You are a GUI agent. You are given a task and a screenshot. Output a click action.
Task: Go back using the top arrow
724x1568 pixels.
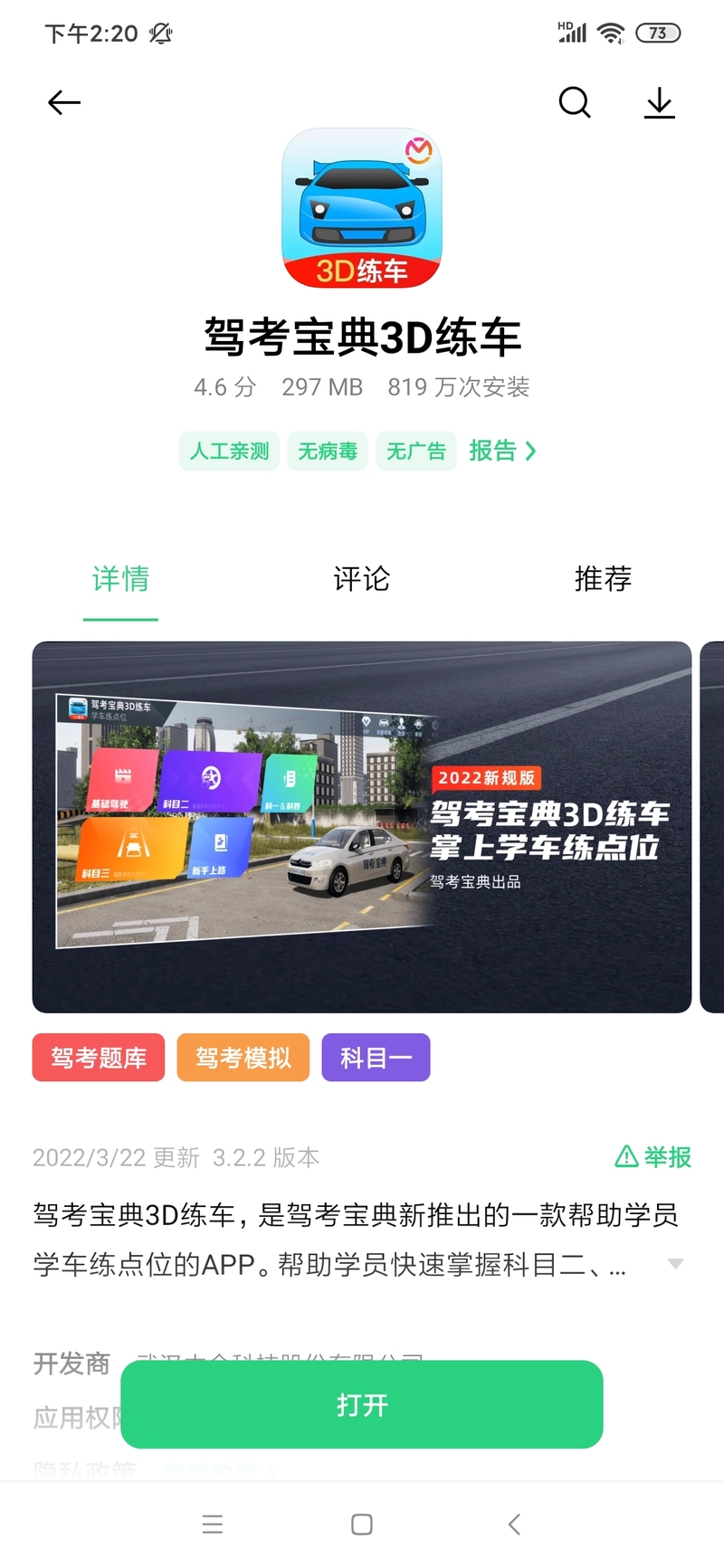click(x=64, y=103)
